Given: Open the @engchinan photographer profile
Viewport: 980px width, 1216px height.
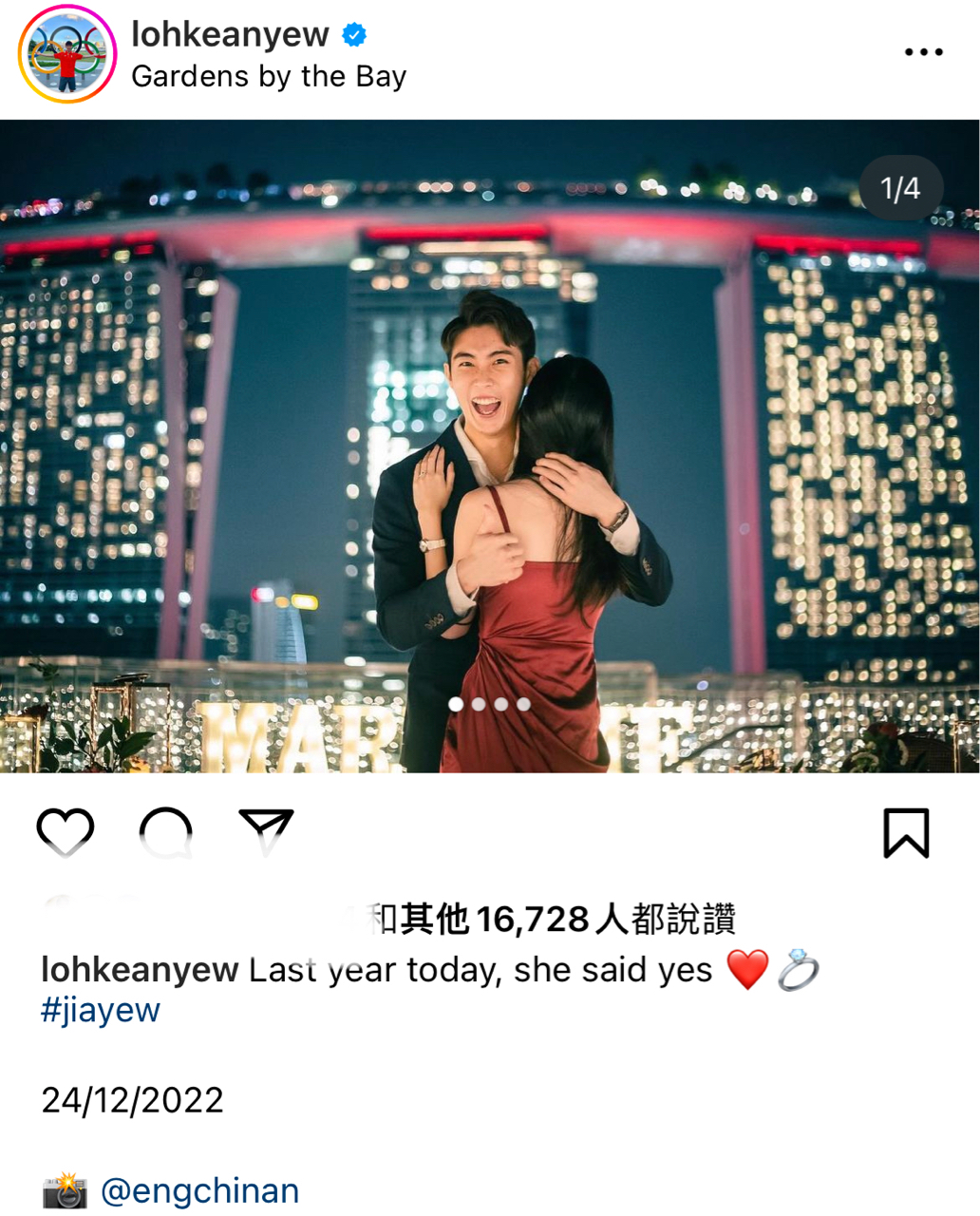Looking at the screenshot, I should click(x=199, y=1190).
